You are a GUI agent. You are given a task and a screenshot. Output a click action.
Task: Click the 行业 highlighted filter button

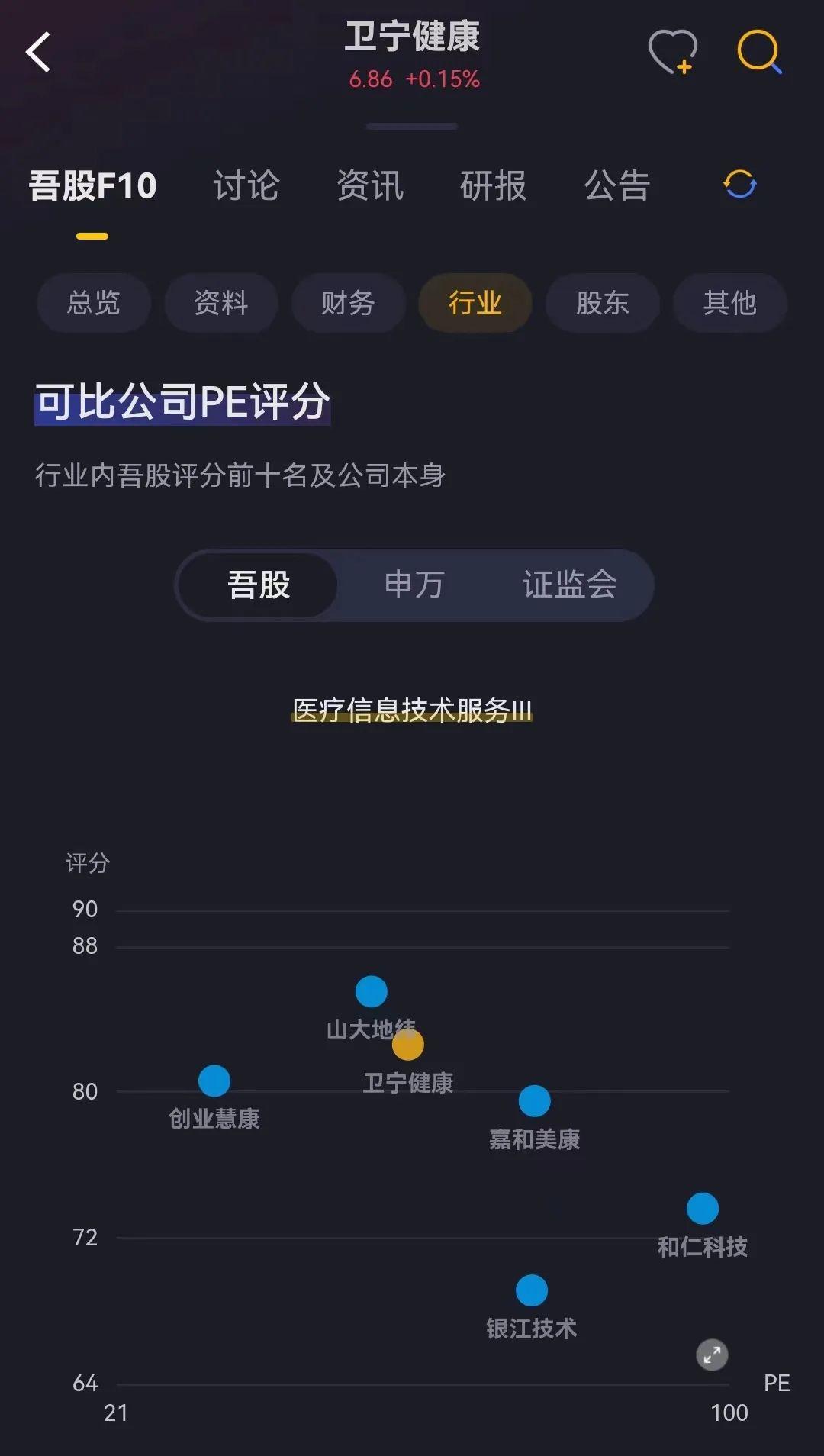[x=475, y=303]
